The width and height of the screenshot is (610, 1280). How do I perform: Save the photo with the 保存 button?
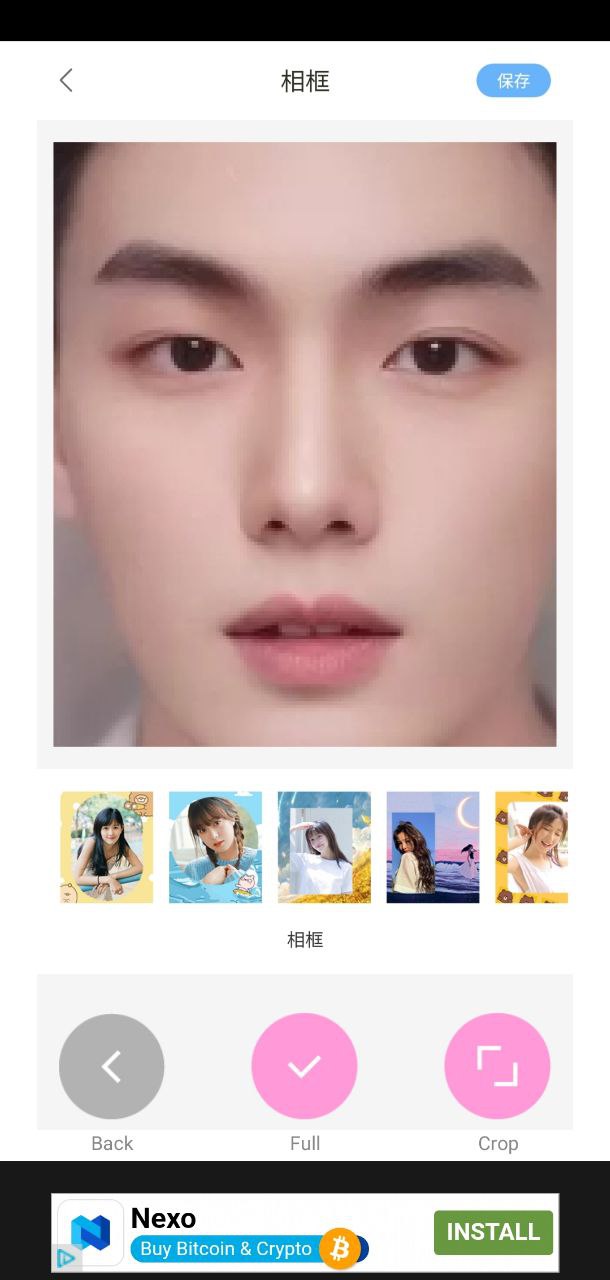513,81
